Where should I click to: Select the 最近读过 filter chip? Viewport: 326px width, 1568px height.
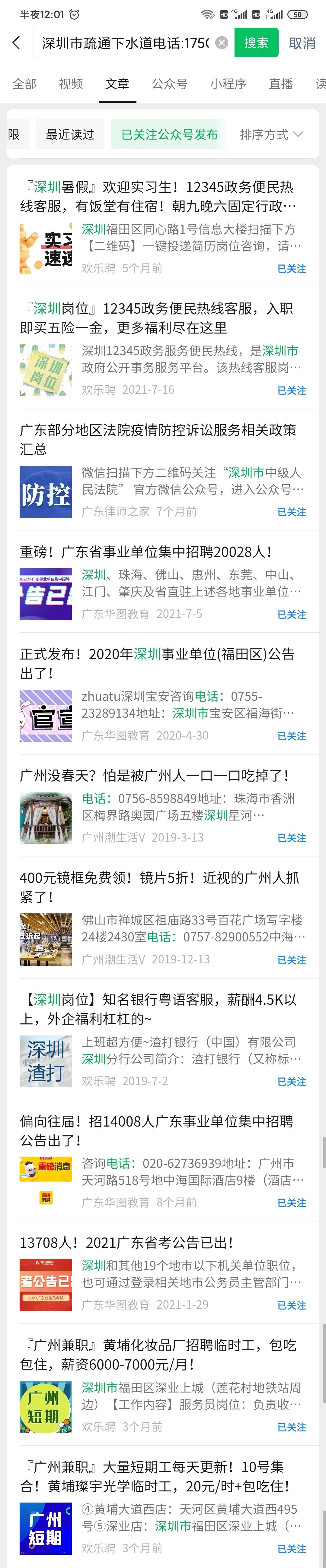70,134
